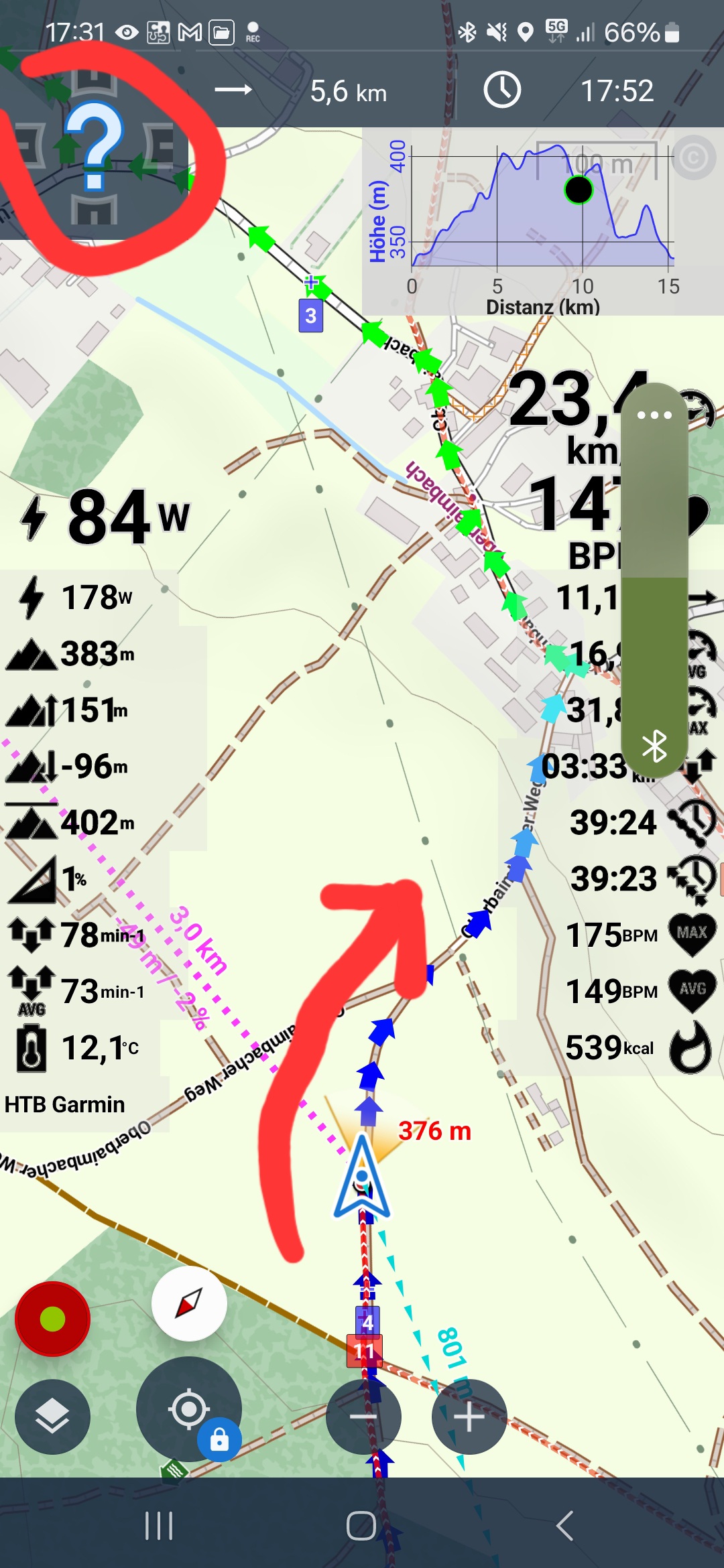
Task: Open the map layers selector
Action: tap(52, 1416)
